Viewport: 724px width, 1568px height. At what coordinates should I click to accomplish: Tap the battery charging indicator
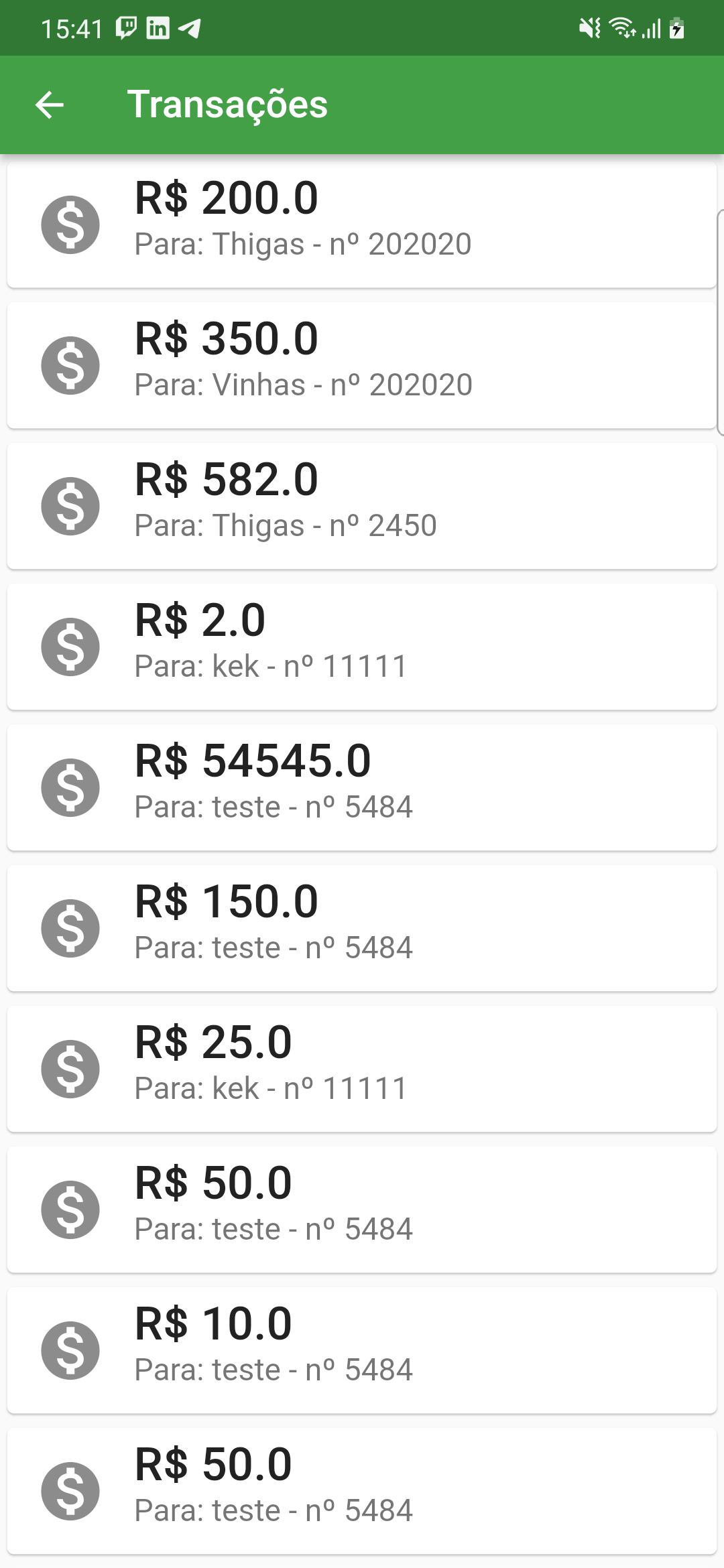(677, 27)
